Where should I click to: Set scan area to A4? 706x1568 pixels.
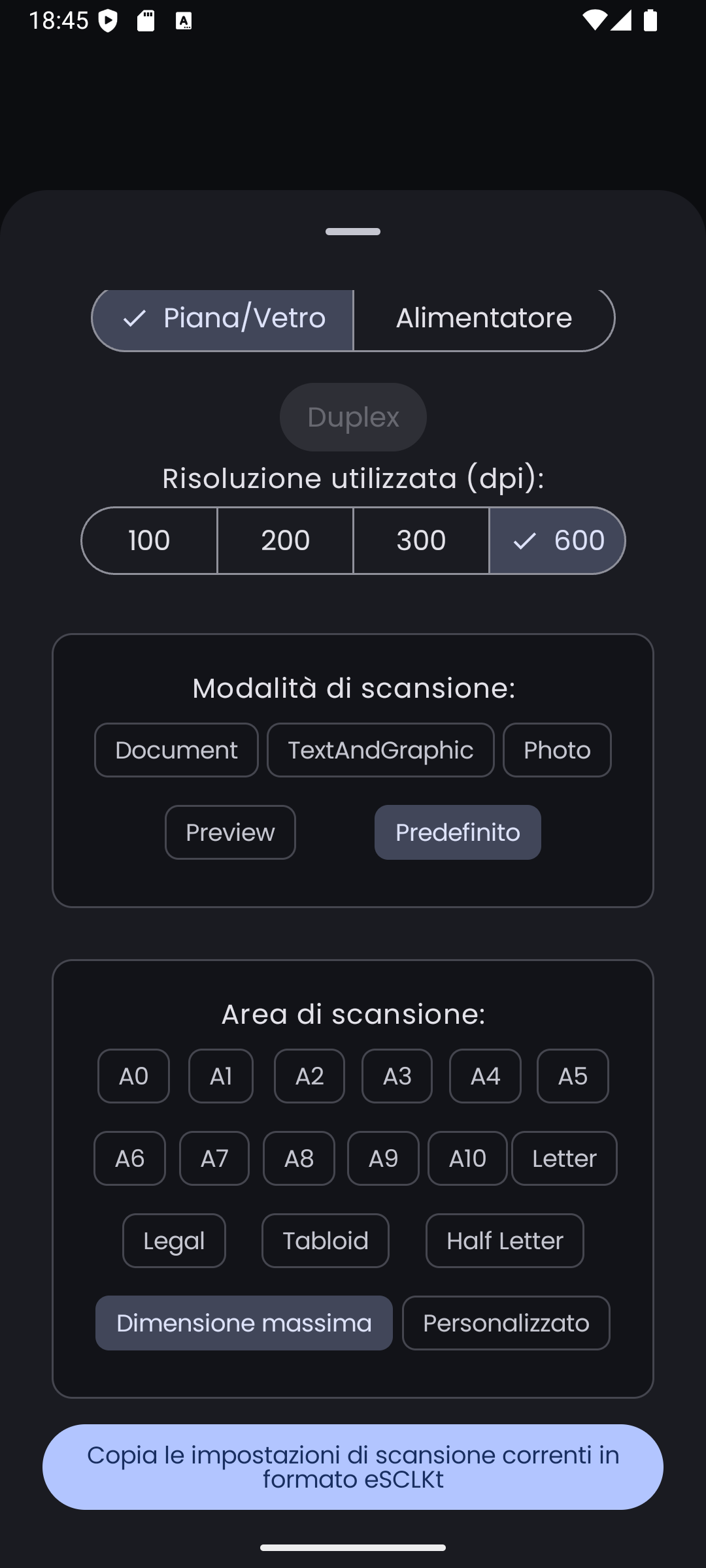coord(485,1076)
